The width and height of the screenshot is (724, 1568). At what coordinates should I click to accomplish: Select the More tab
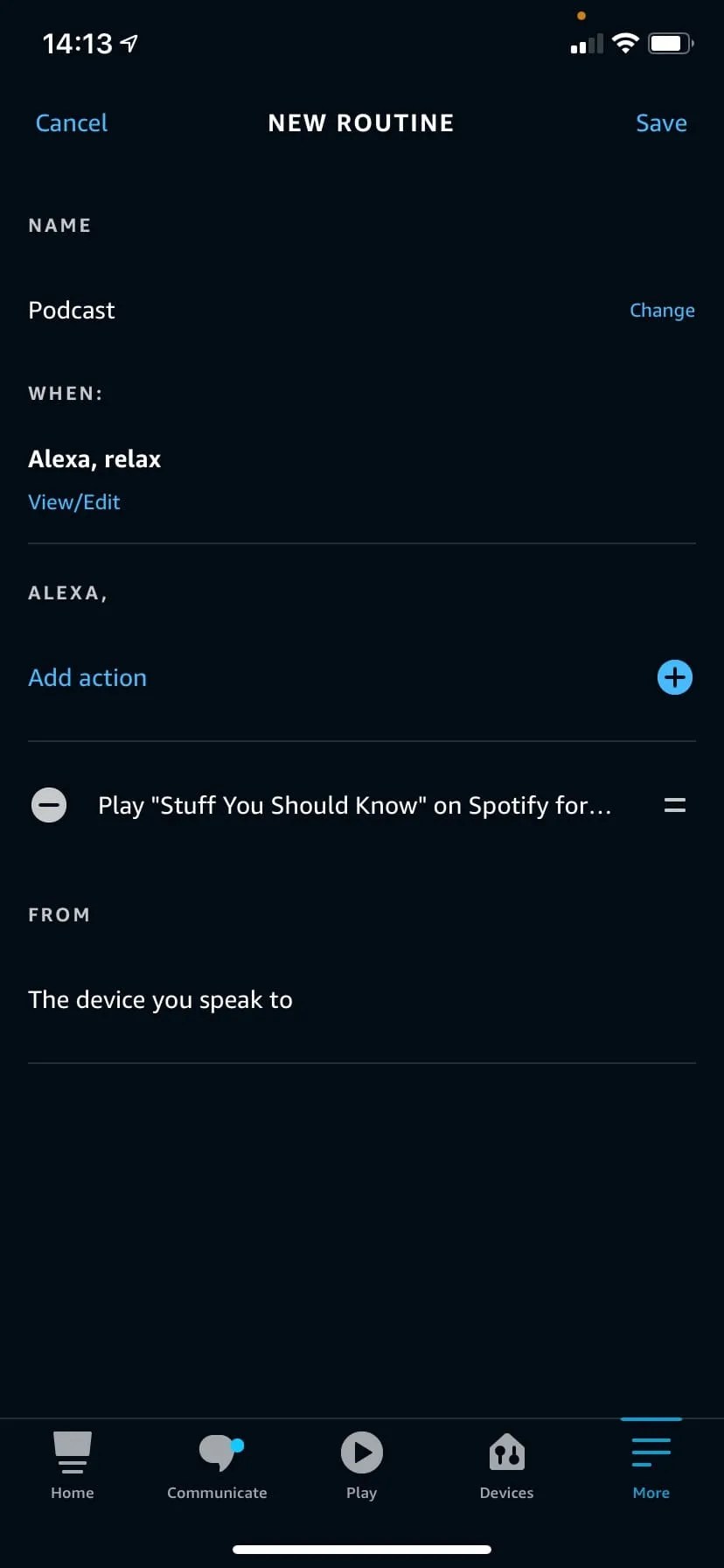[x=651, y=1466]
